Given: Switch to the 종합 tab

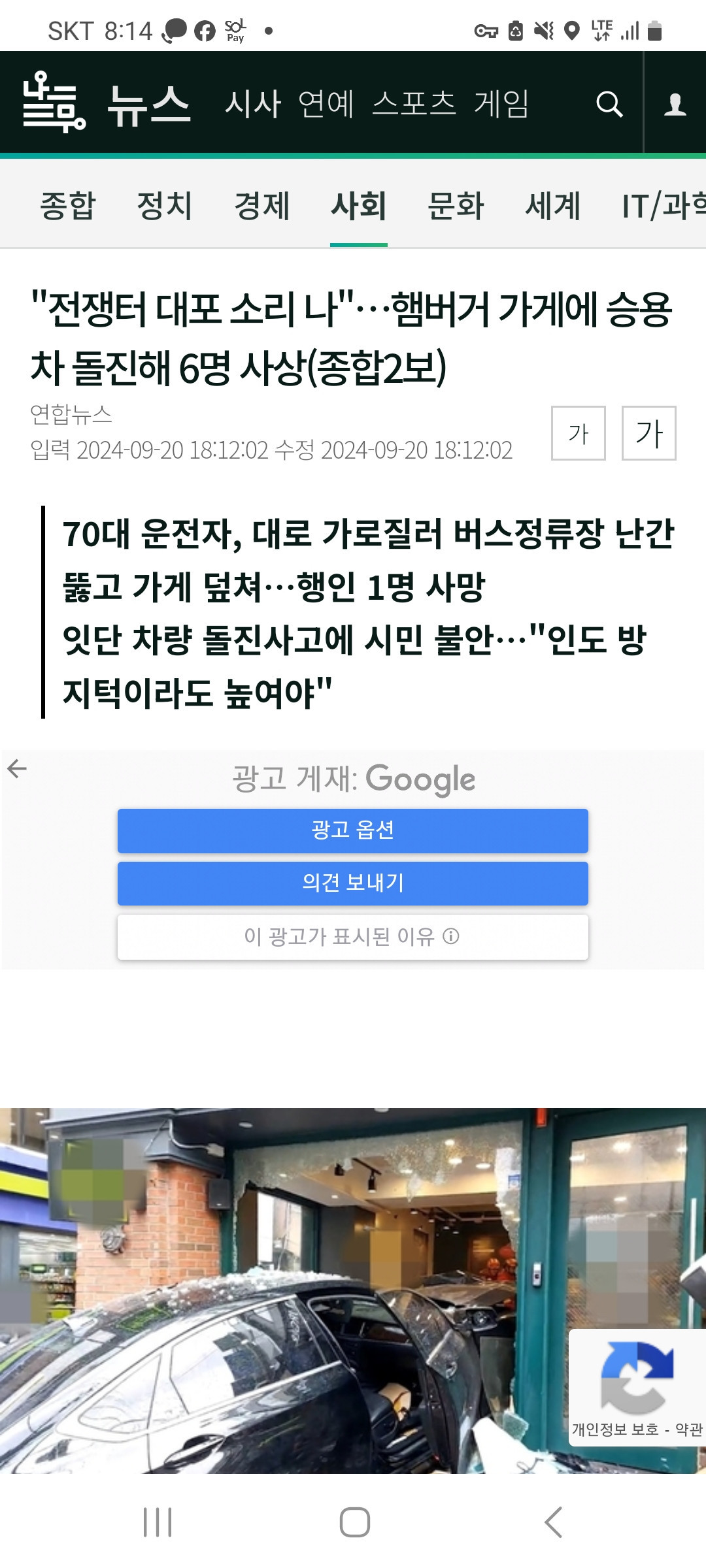Looking at the screenshot, I should (68, 206).
